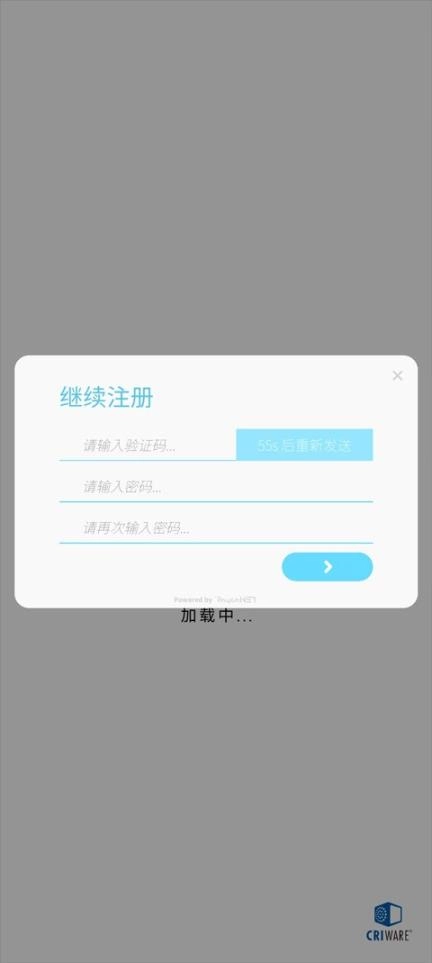This screenshot has height=963, width=432.
Task: Tap the 重新发送 resend code button
Action: click(304, 445)
